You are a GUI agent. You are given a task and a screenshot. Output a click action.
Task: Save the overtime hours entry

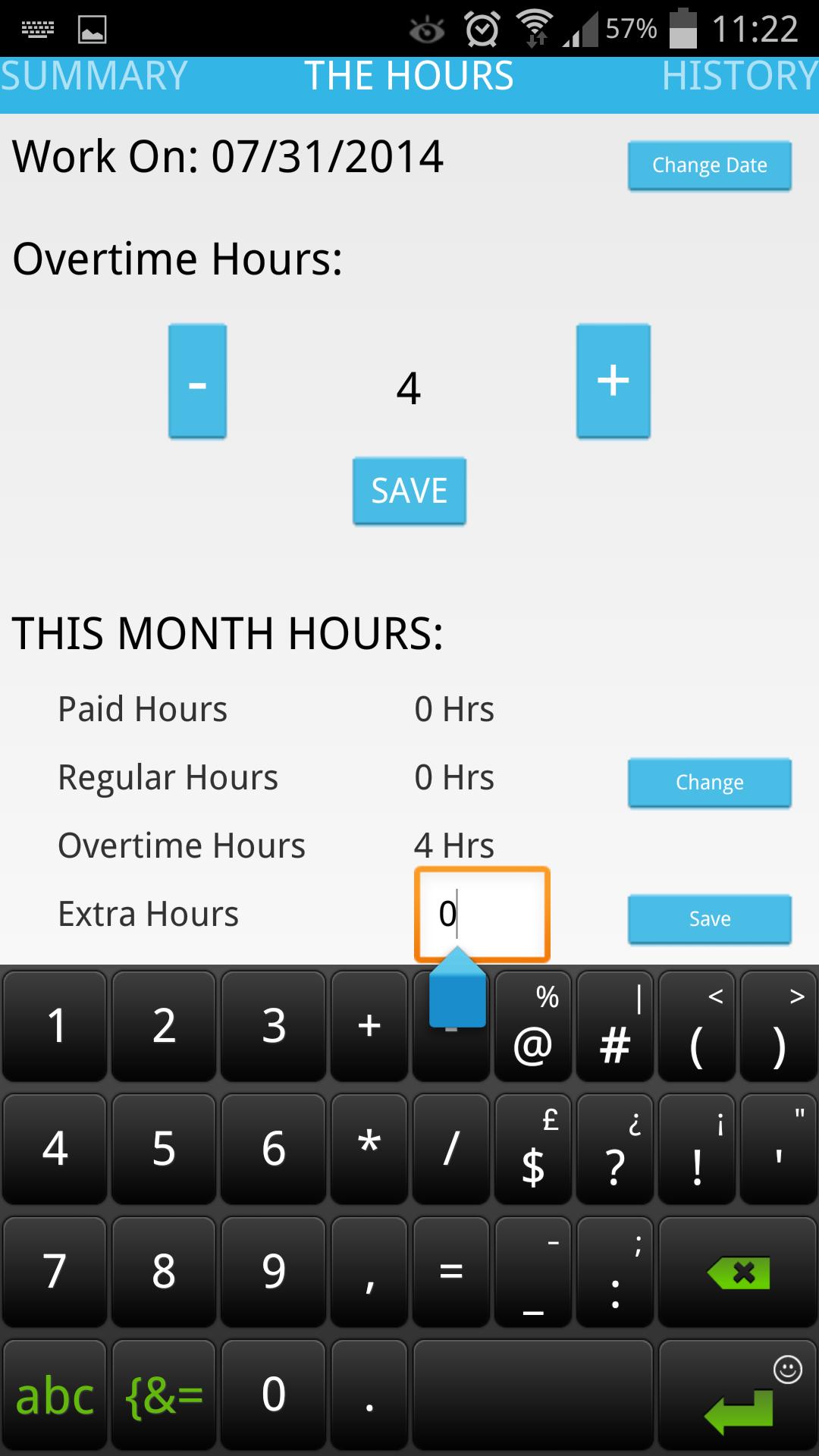tap(409, 491)
